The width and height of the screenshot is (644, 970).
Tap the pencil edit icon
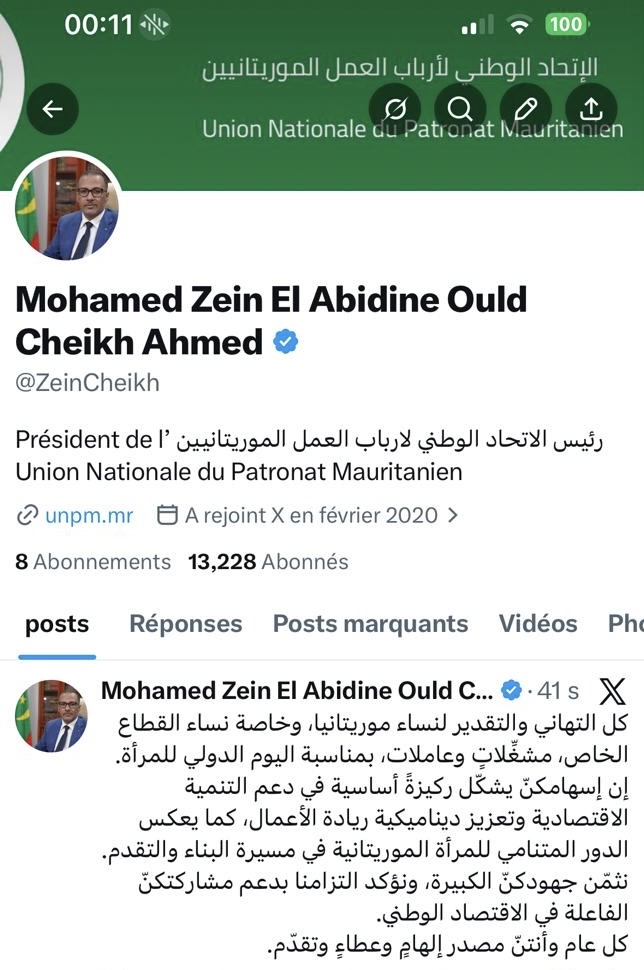coord(526,109)
